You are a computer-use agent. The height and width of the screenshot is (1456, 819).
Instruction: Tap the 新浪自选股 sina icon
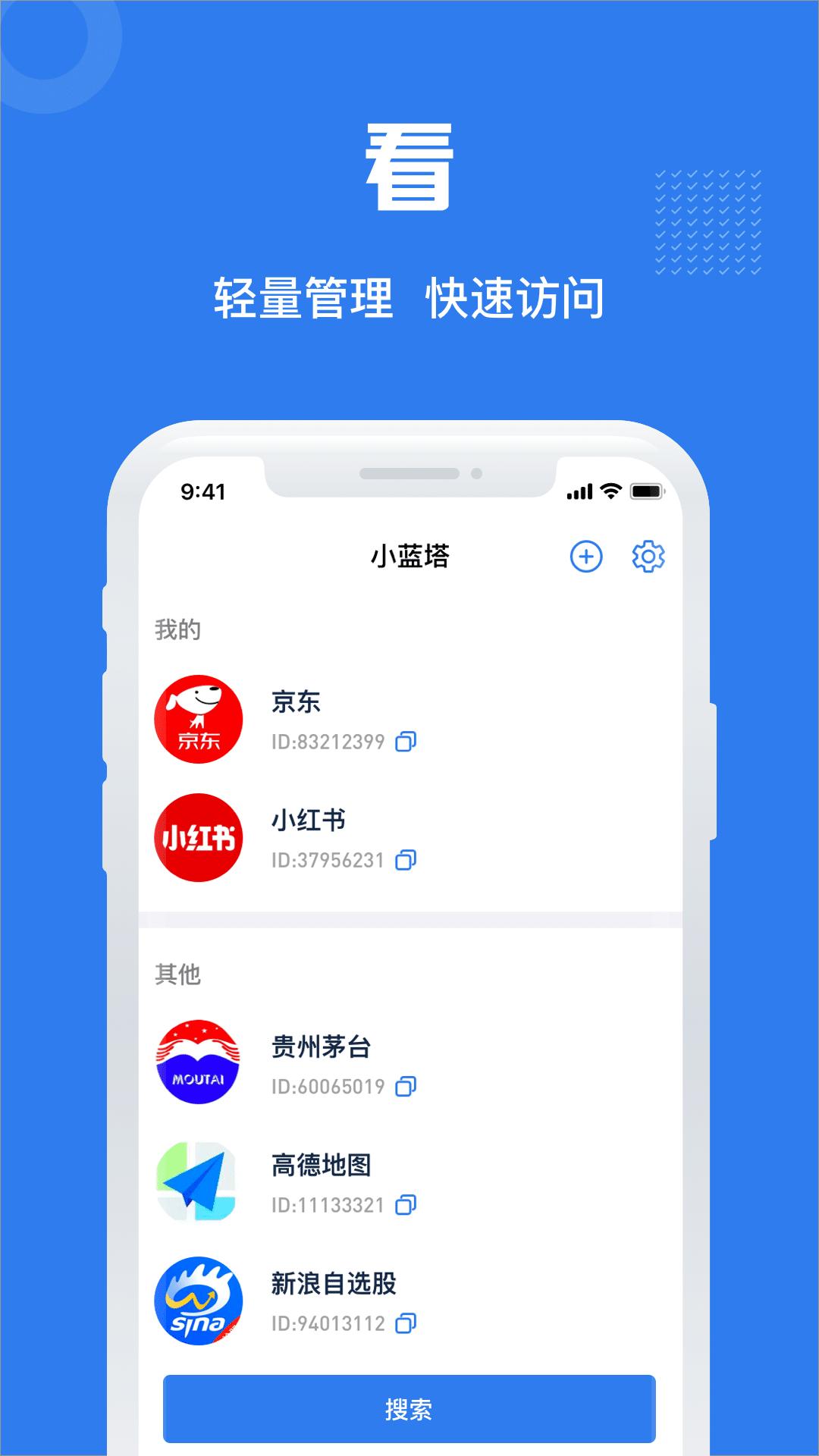[x=199, y=1301]
